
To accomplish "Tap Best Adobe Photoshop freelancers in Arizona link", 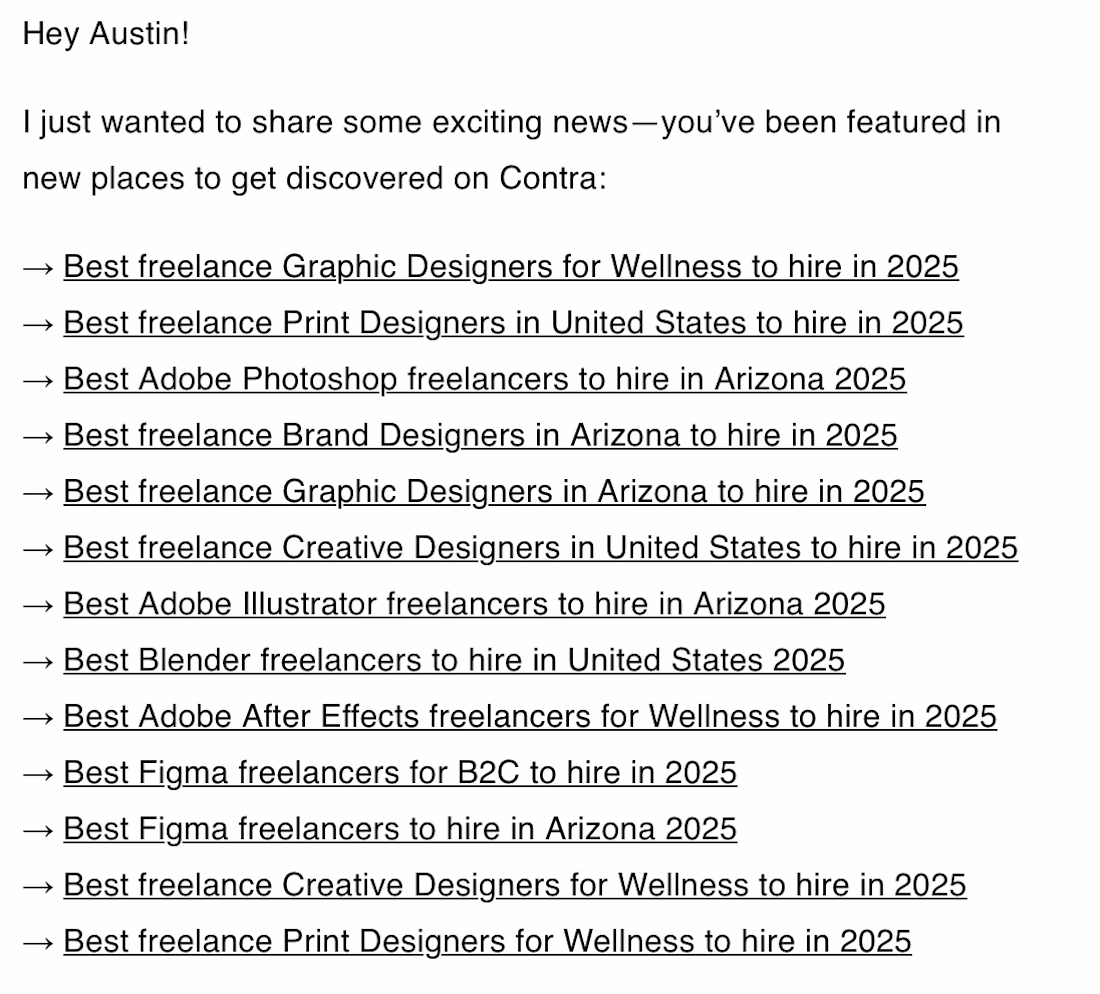I will tap(484, 379).
